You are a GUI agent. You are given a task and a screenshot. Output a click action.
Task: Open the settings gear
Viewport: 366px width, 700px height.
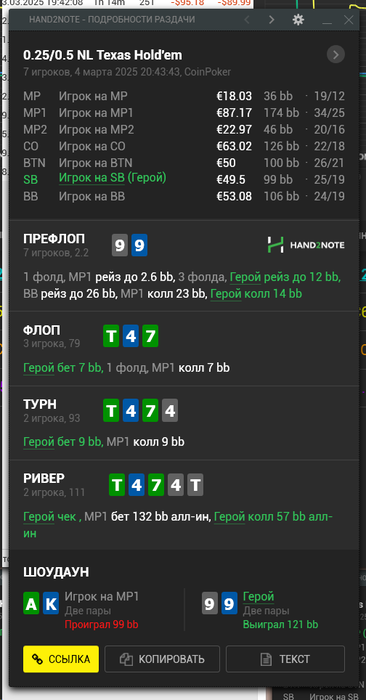tap(298, 20)
